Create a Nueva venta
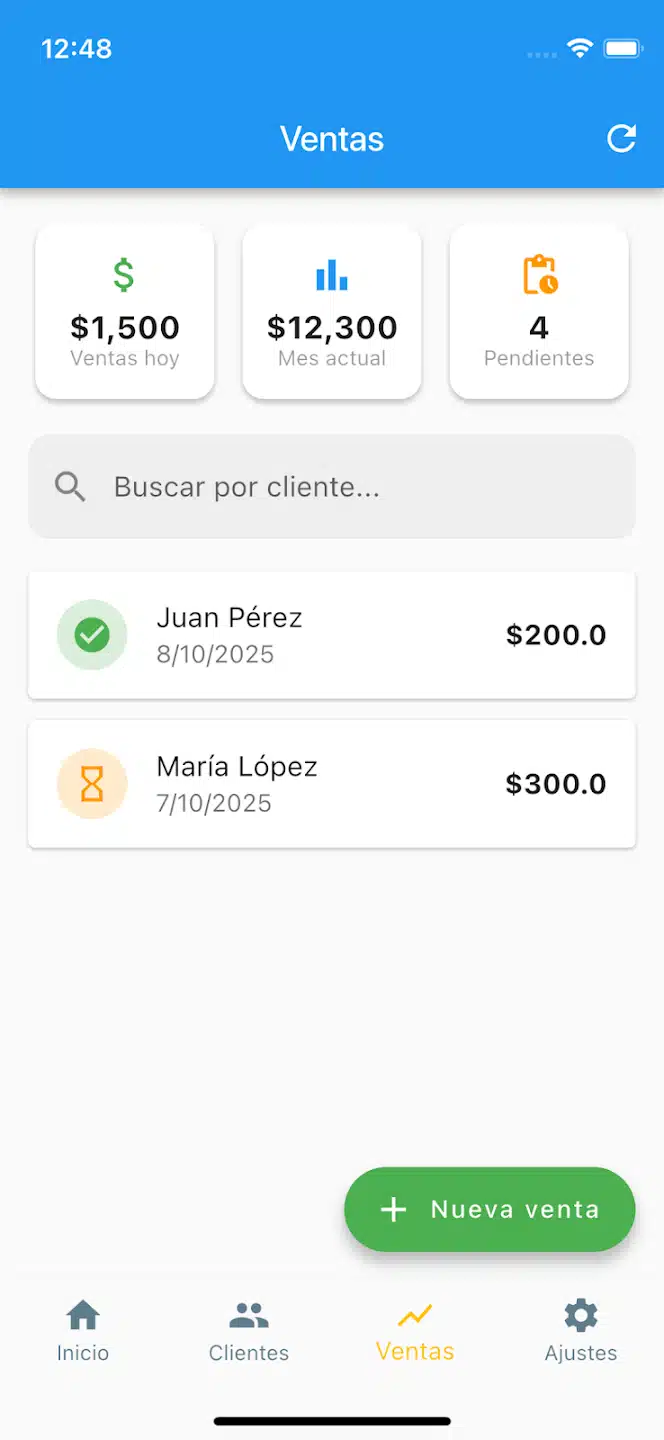 [x=490, y=1209]
